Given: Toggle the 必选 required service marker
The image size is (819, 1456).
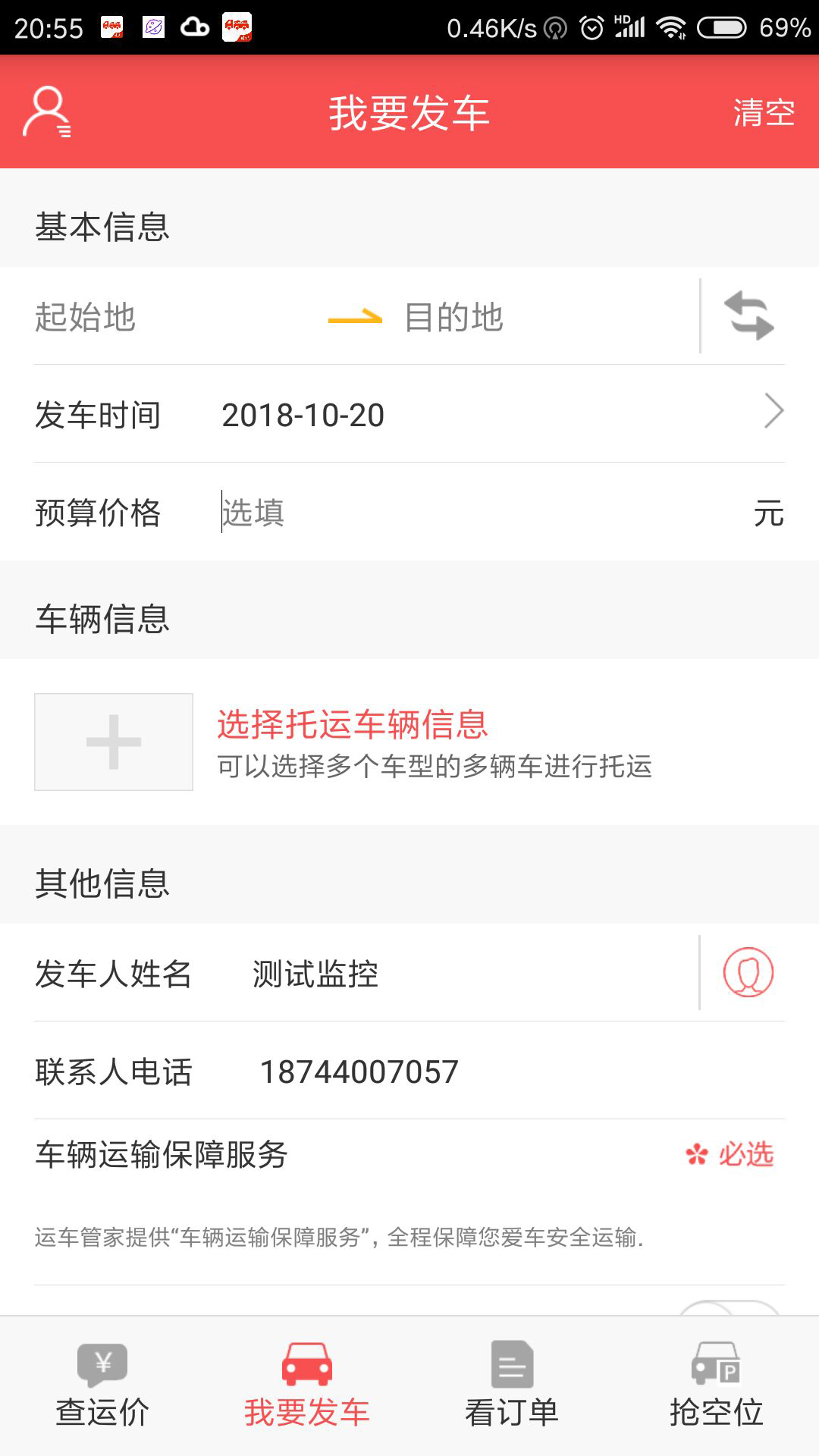Looking at the screenshot, I should (730, 1156).
